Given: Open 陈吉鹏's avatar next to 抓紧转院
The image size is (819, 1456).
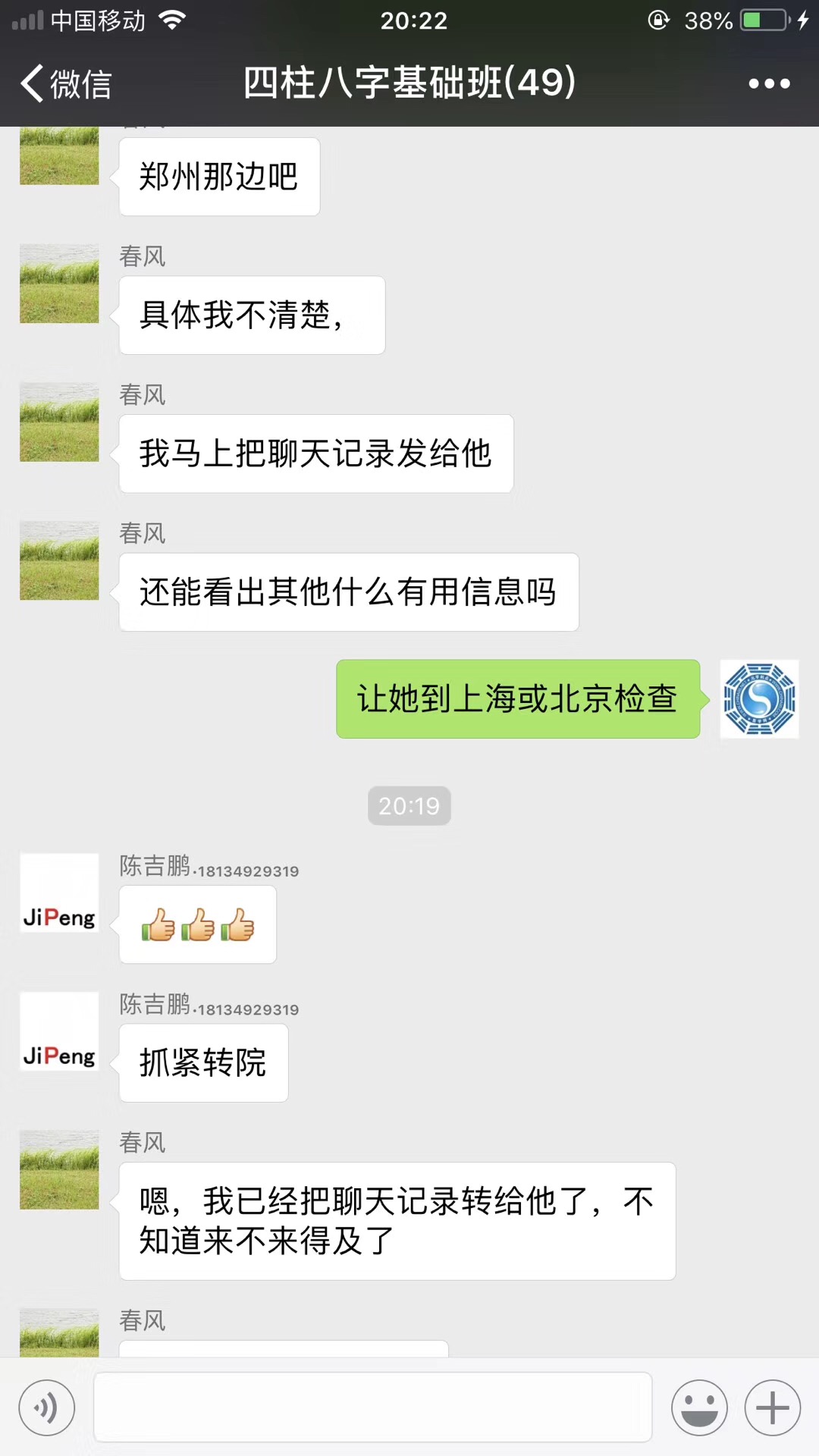Looking at the screenshot, I should click(59, 1031).
